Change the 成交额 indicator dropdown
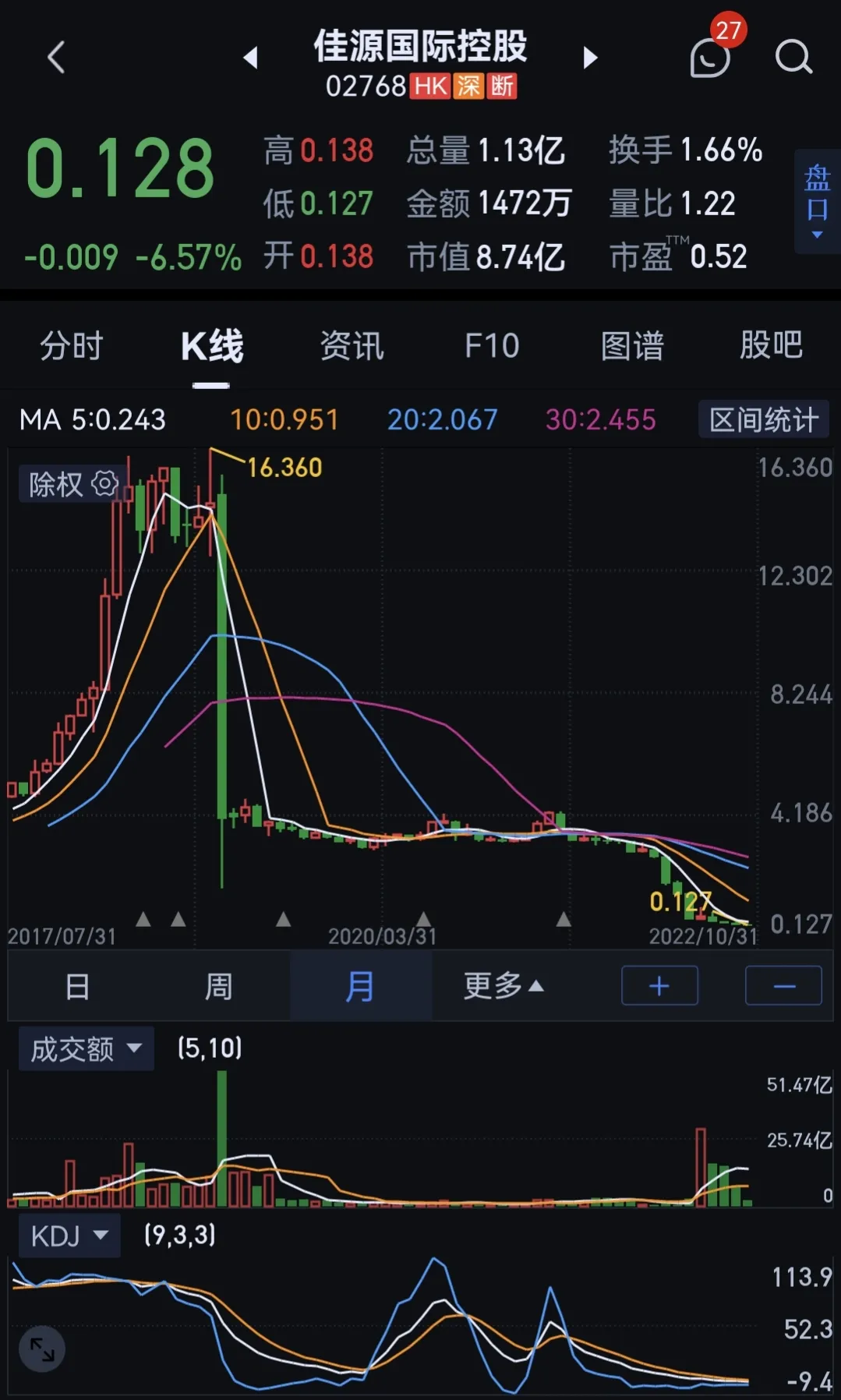This screenshot has height=1400, width=841. point(86,1049)
